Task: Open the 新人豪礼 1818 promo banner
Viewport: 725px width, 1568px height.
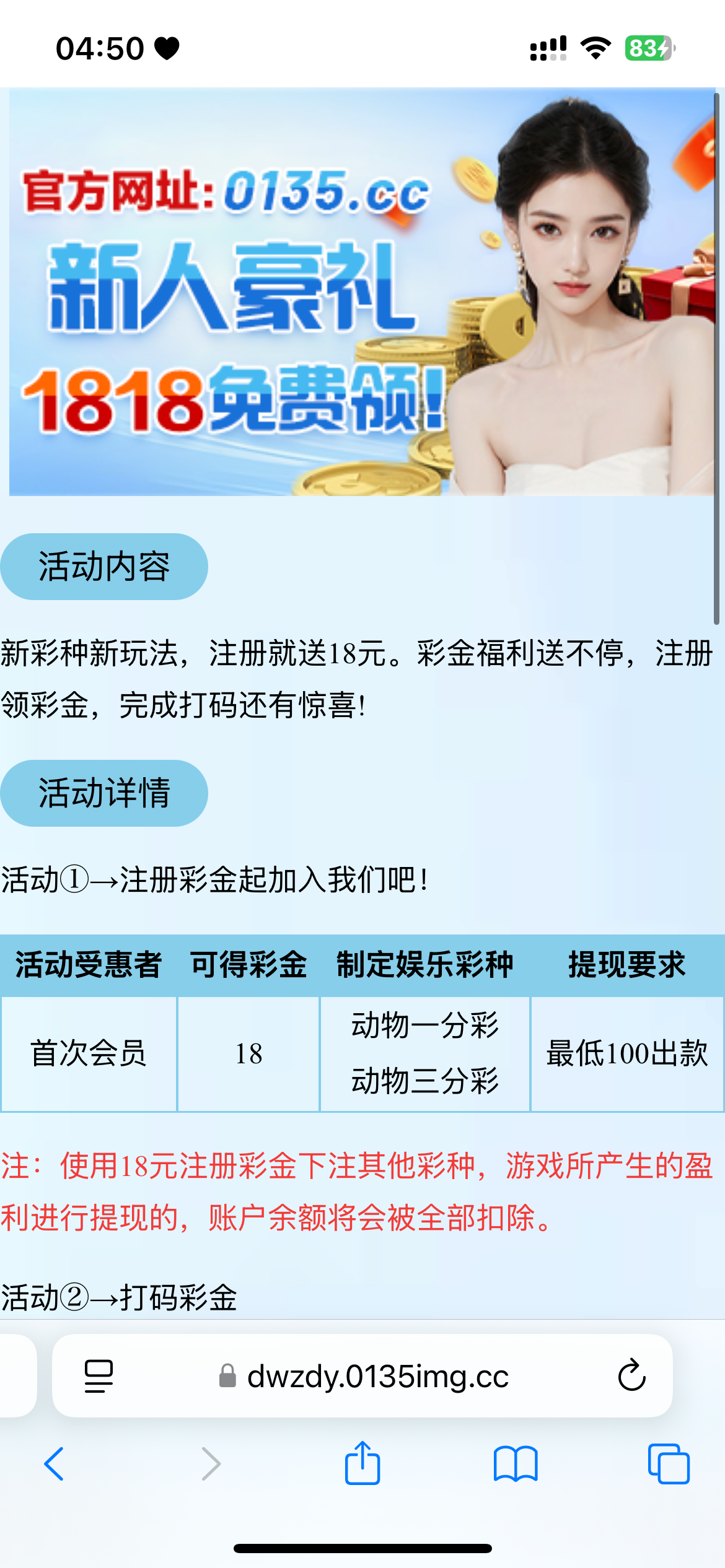Action: (x=361, y=292)
